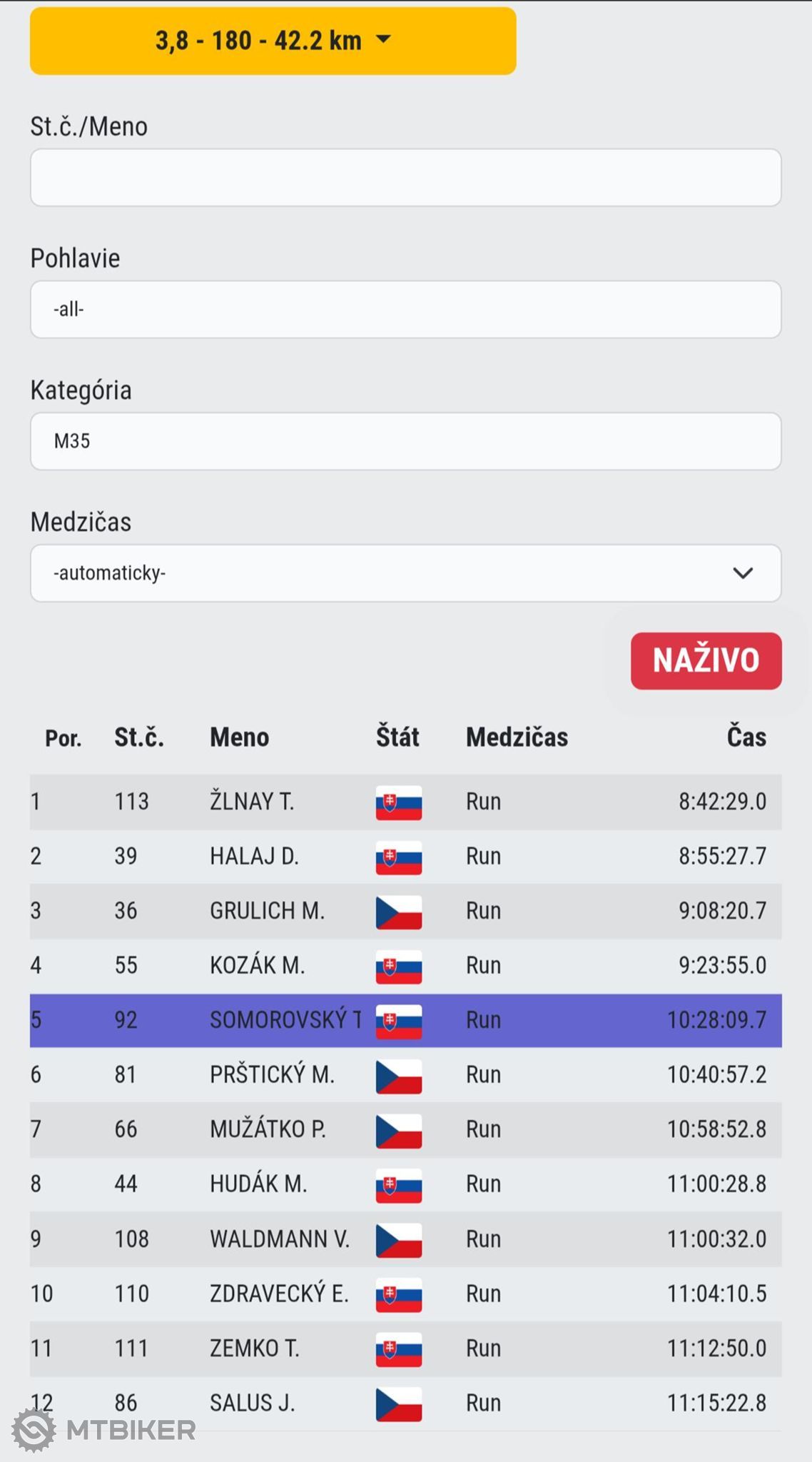View details for WALDMANN V.
812x1462 pixels.
coord(405,1239)
